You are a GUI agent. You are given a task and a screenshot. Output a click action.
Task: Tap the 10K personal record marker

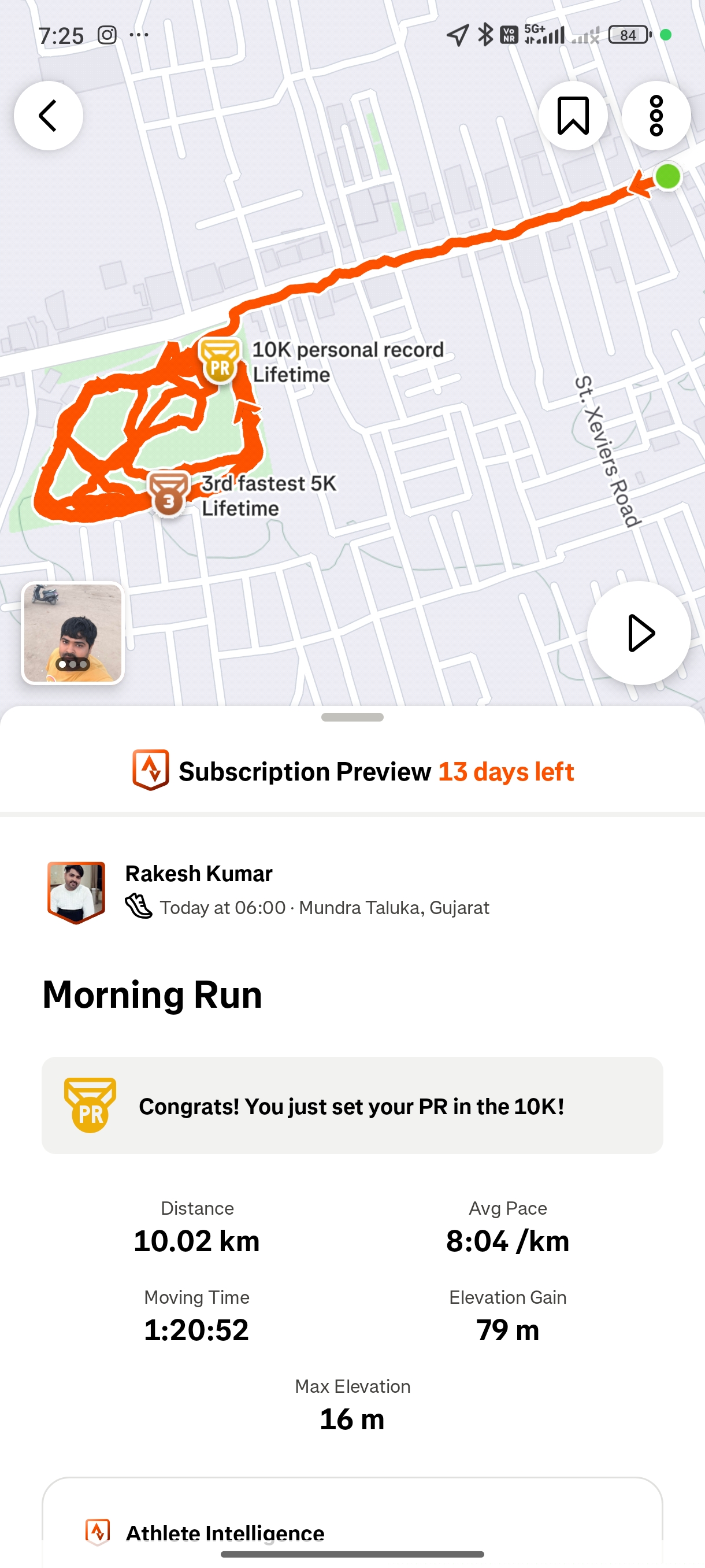[220, 361]
